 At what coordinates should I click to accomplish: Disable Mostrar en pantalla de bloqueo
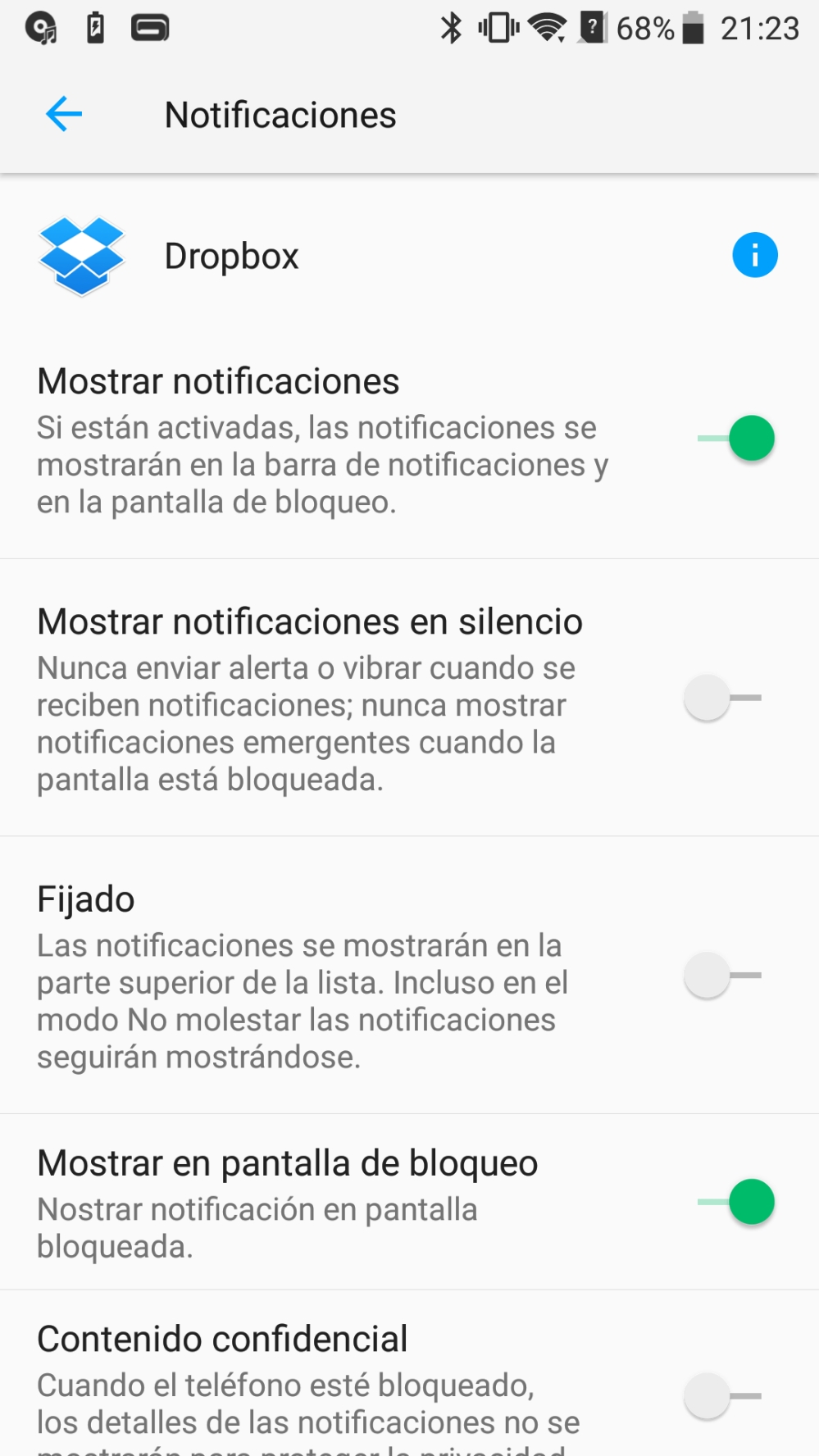[x=735, y=1202]
